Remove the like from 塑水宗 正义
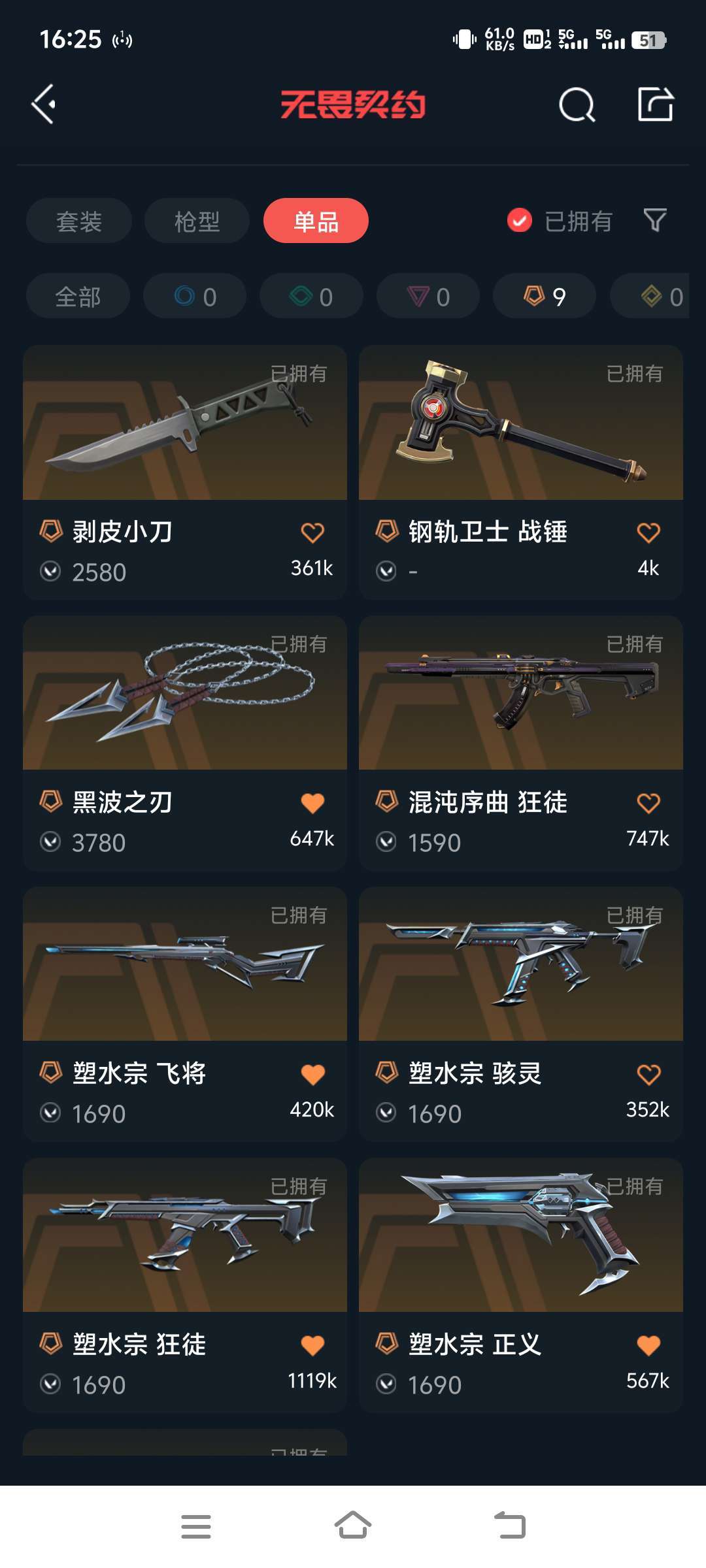Screen dimensions: 706x1568 [648, 1345]
